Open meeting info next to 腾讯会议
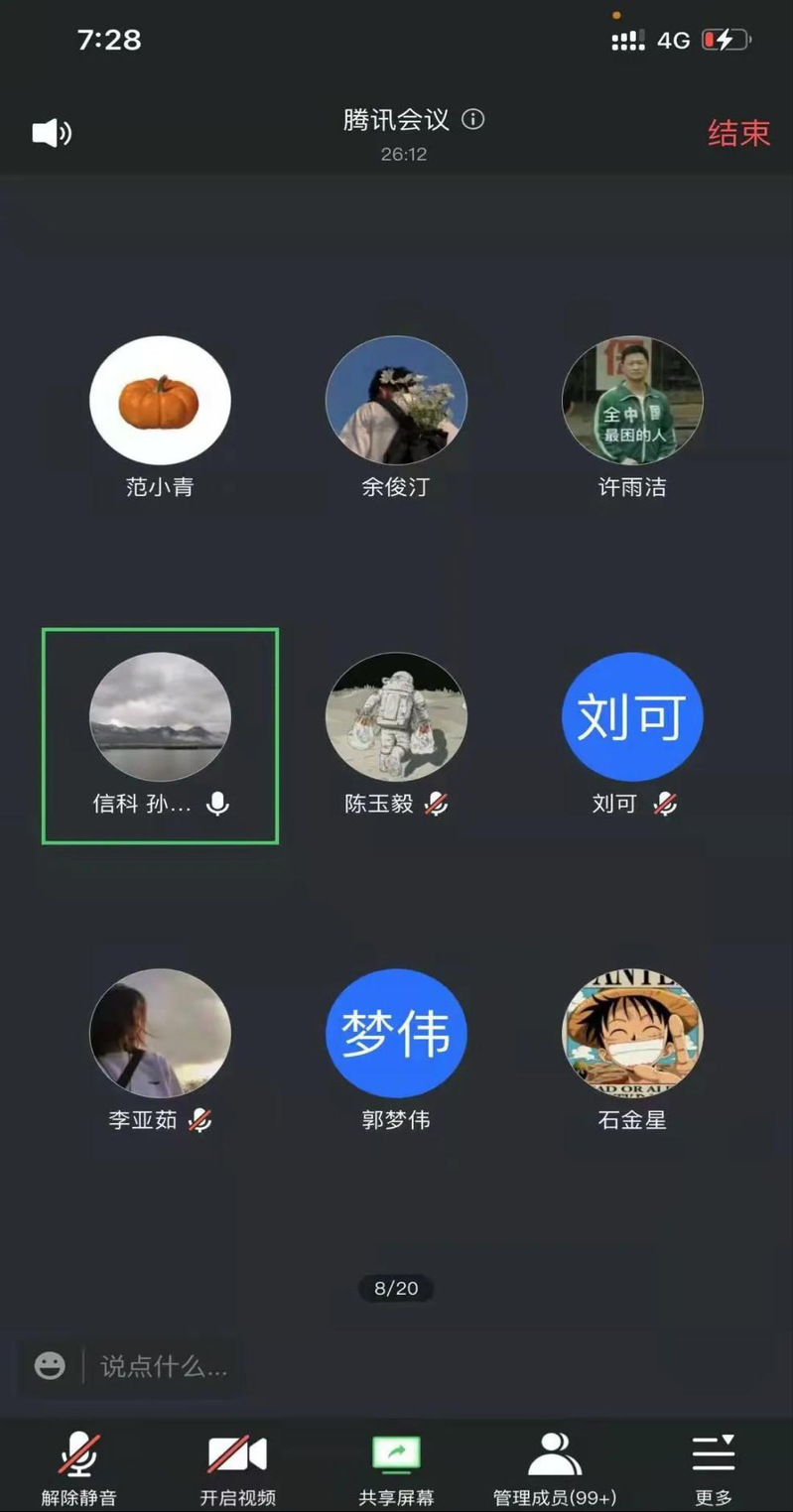Image resolution: width=793 pixels, height=1512 pixels. click(474, 120)
